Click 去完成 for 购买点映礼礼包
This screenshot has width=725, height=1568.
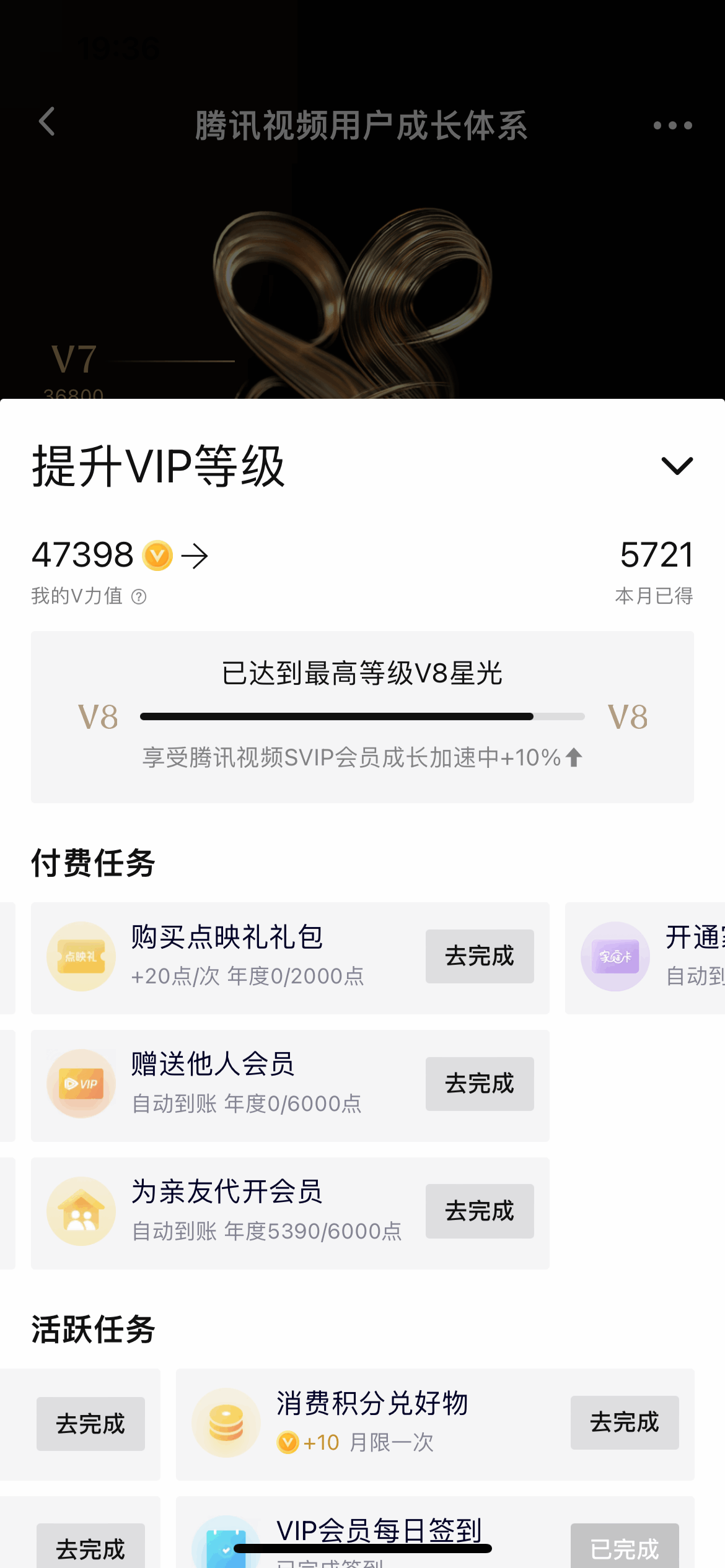click(480, 956)
